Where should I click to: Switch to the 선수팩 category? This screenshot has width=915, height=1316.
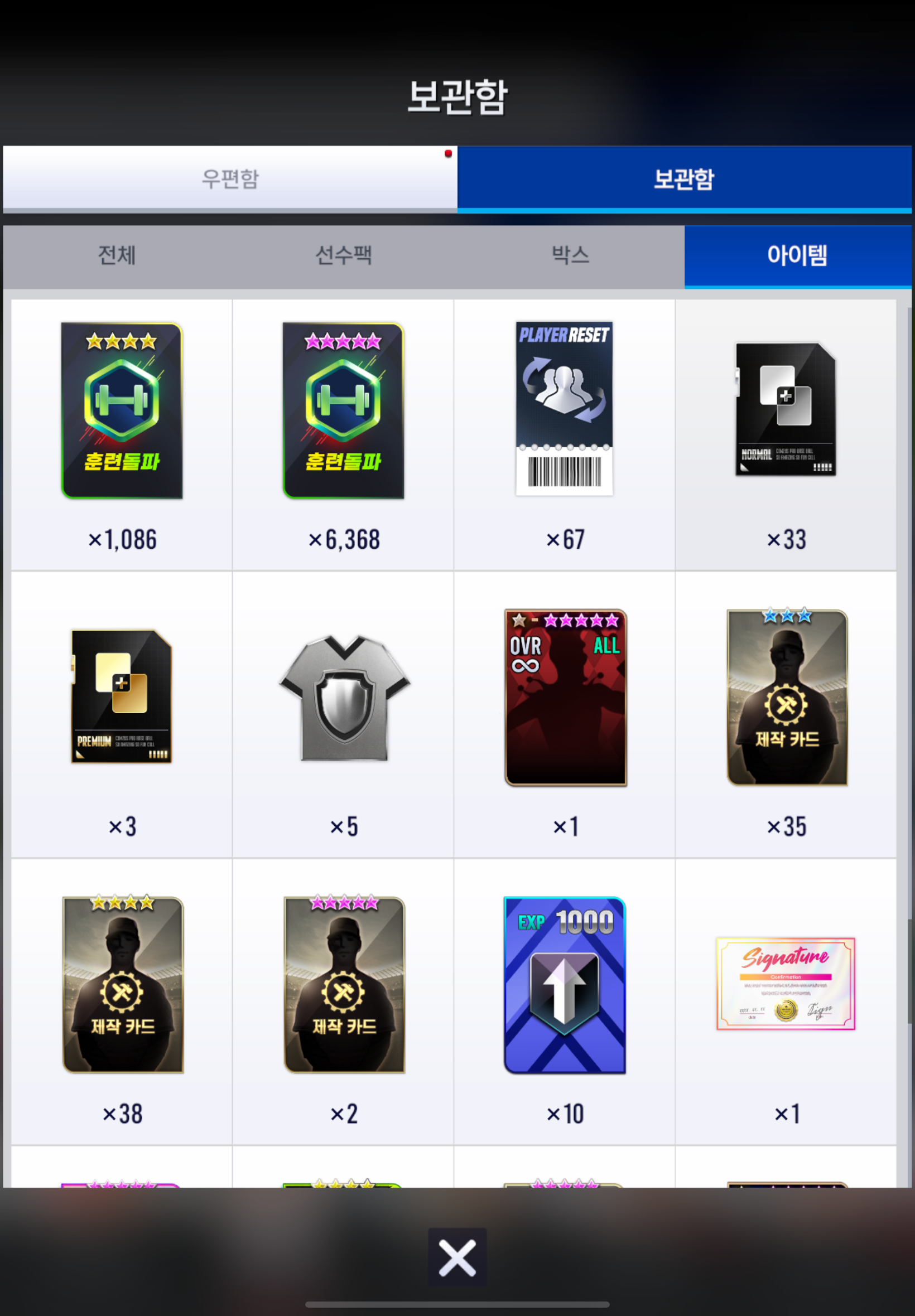[x=344, y=255]
